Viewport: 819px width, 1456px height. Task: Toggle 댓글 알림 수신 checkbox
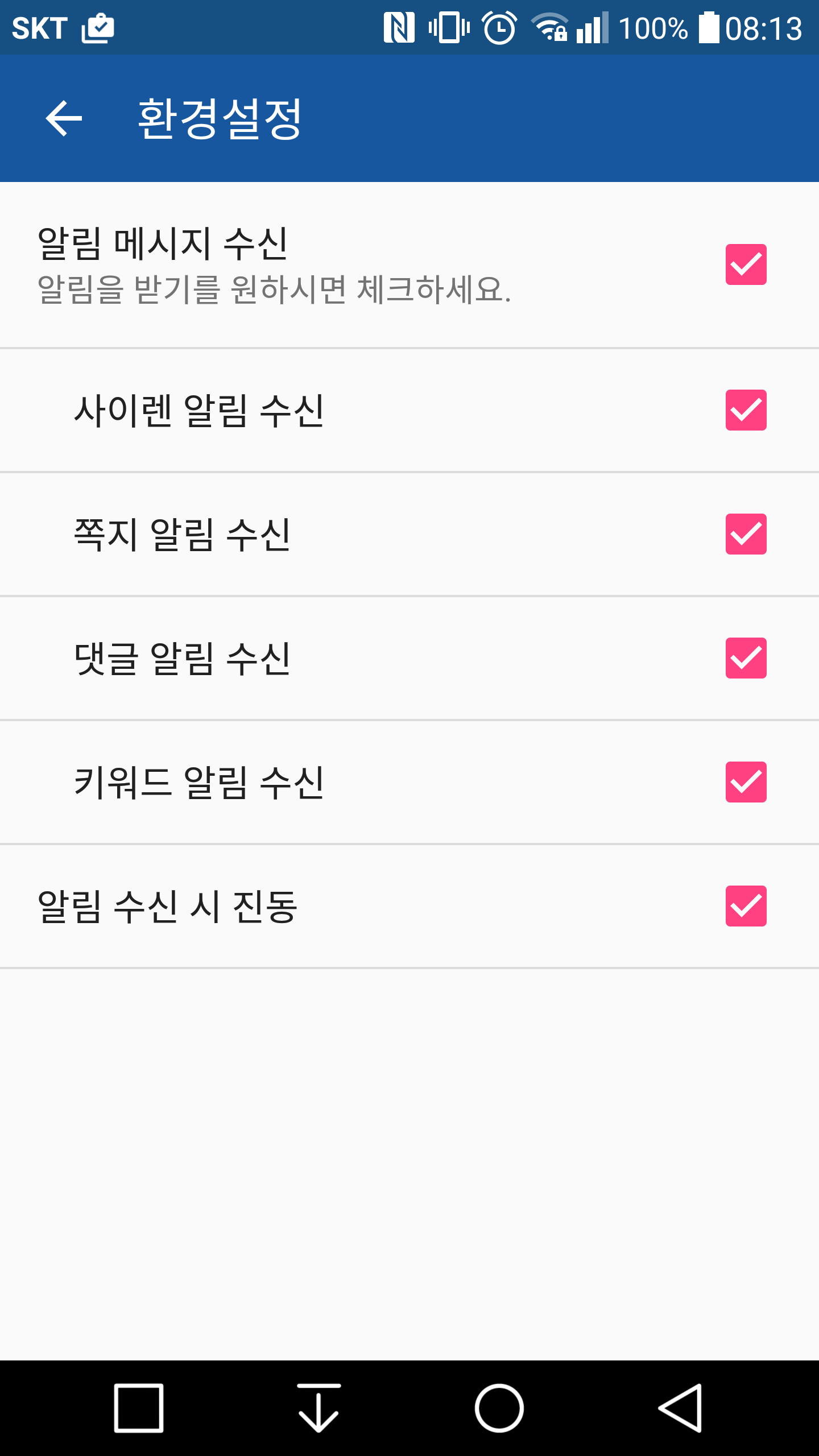[746, 658]
